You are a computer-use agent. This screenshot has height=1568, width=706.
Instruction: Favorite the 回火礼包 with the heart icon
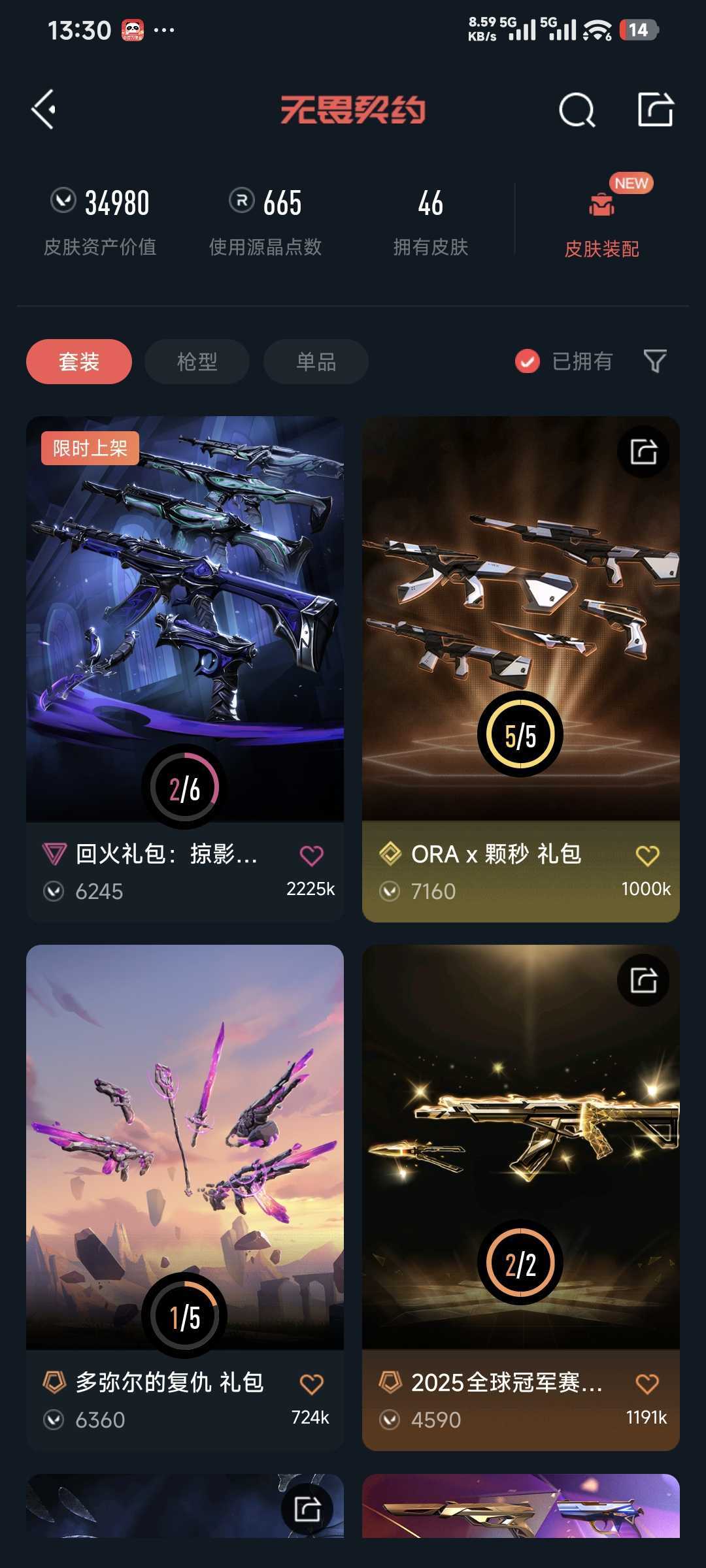[312, 854]
